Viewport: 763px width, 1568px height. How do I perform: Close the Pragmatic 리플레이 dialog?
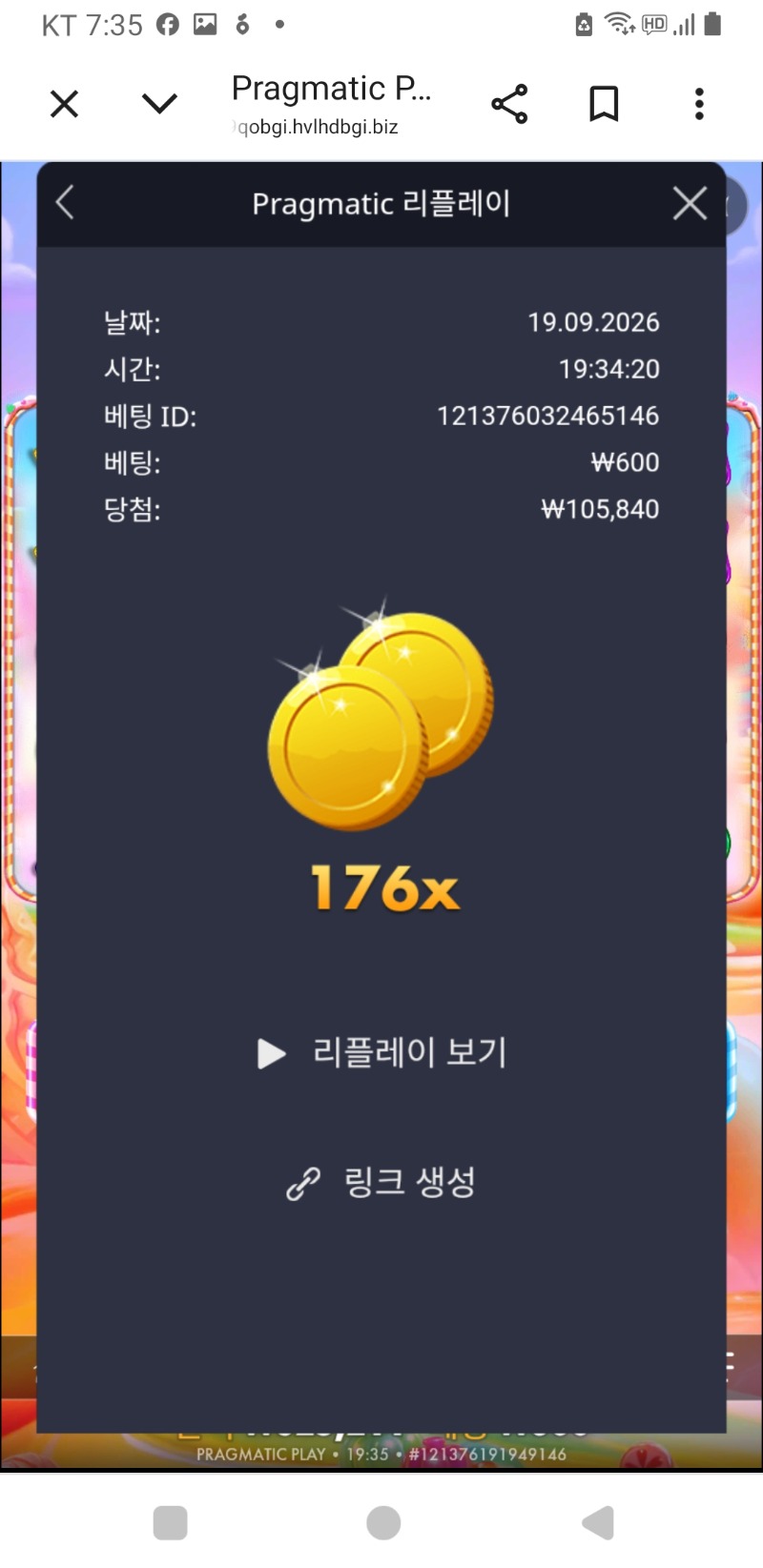(690, 203)
